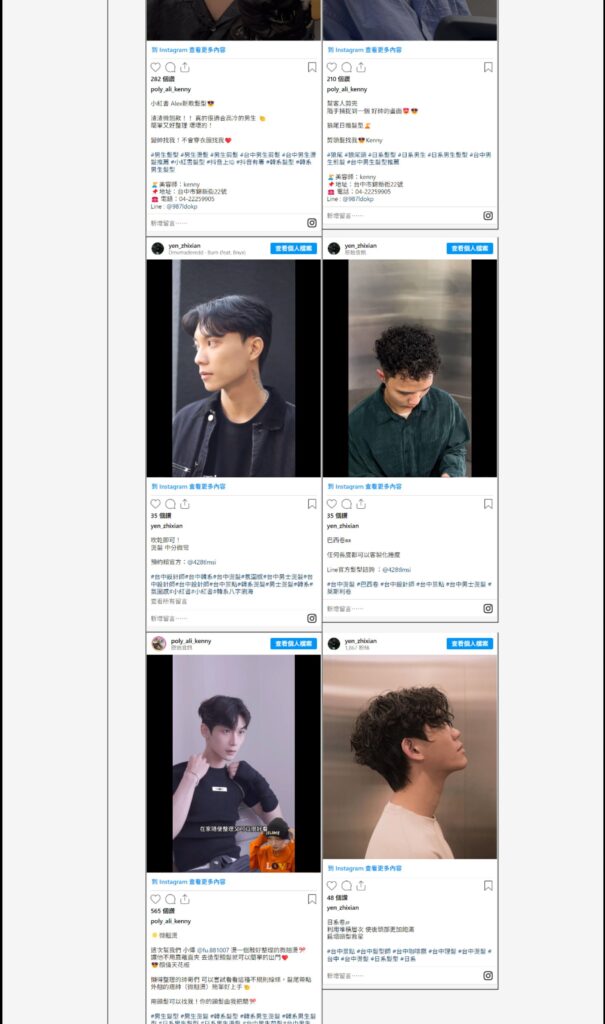Like the post with 282 likes
The height and width of the screenshot is (1024, 605).
(x=155, y=67)
